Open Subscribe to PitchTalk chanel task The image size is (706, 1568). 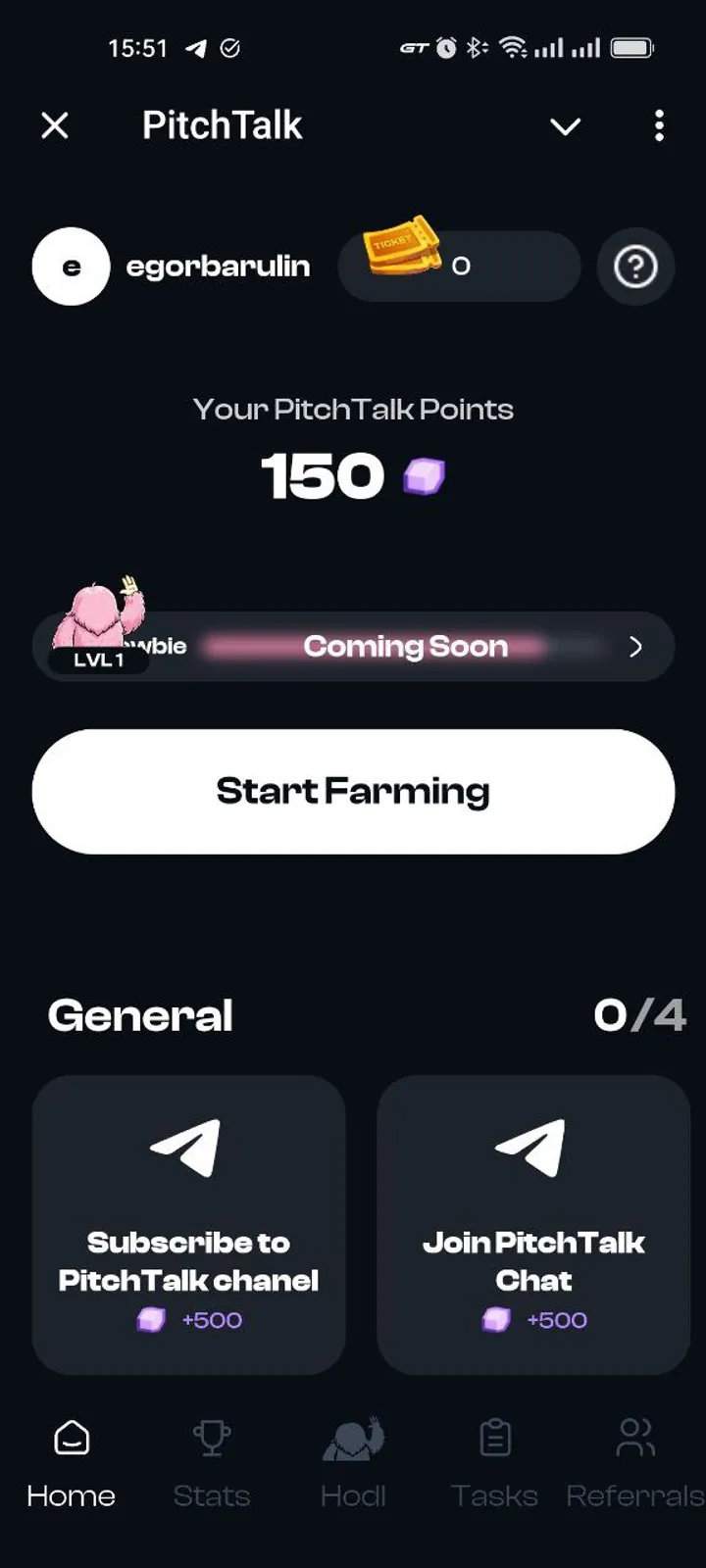(x=188, y=1225)
